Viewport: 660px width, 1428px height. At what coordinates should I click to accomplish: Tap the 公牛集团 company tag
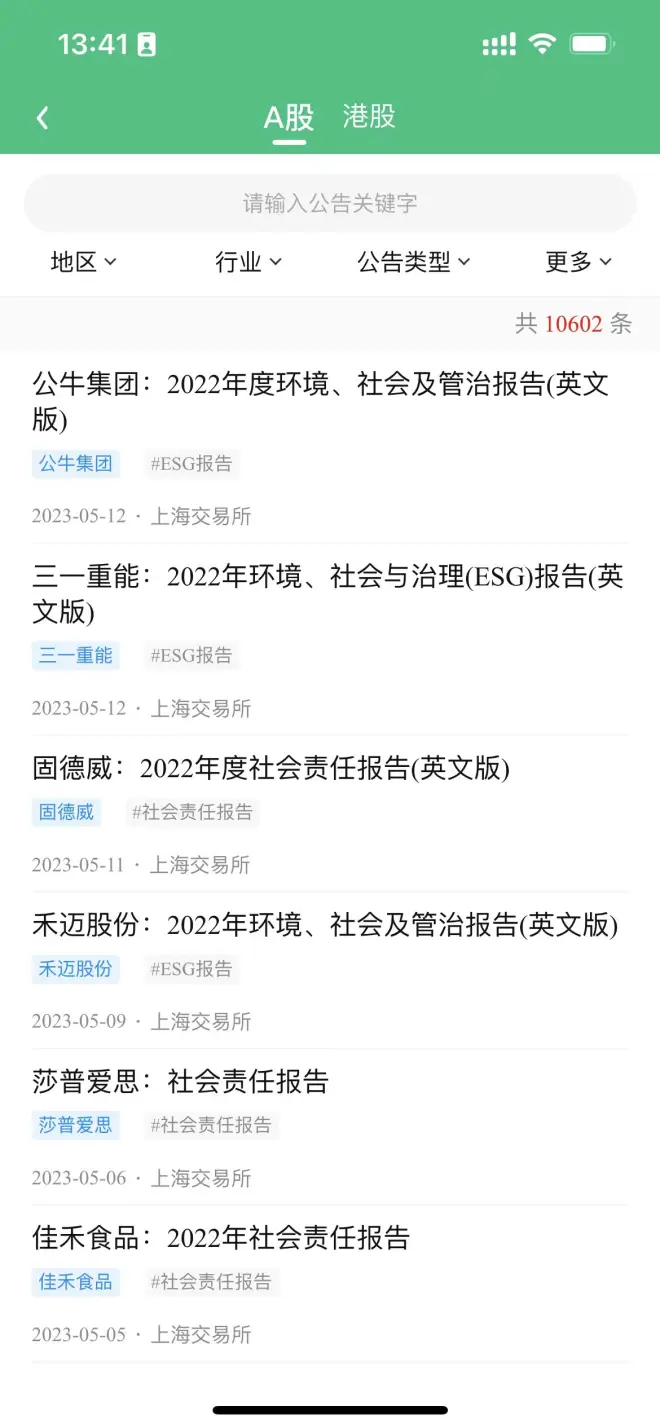click(x=76, y=463)
